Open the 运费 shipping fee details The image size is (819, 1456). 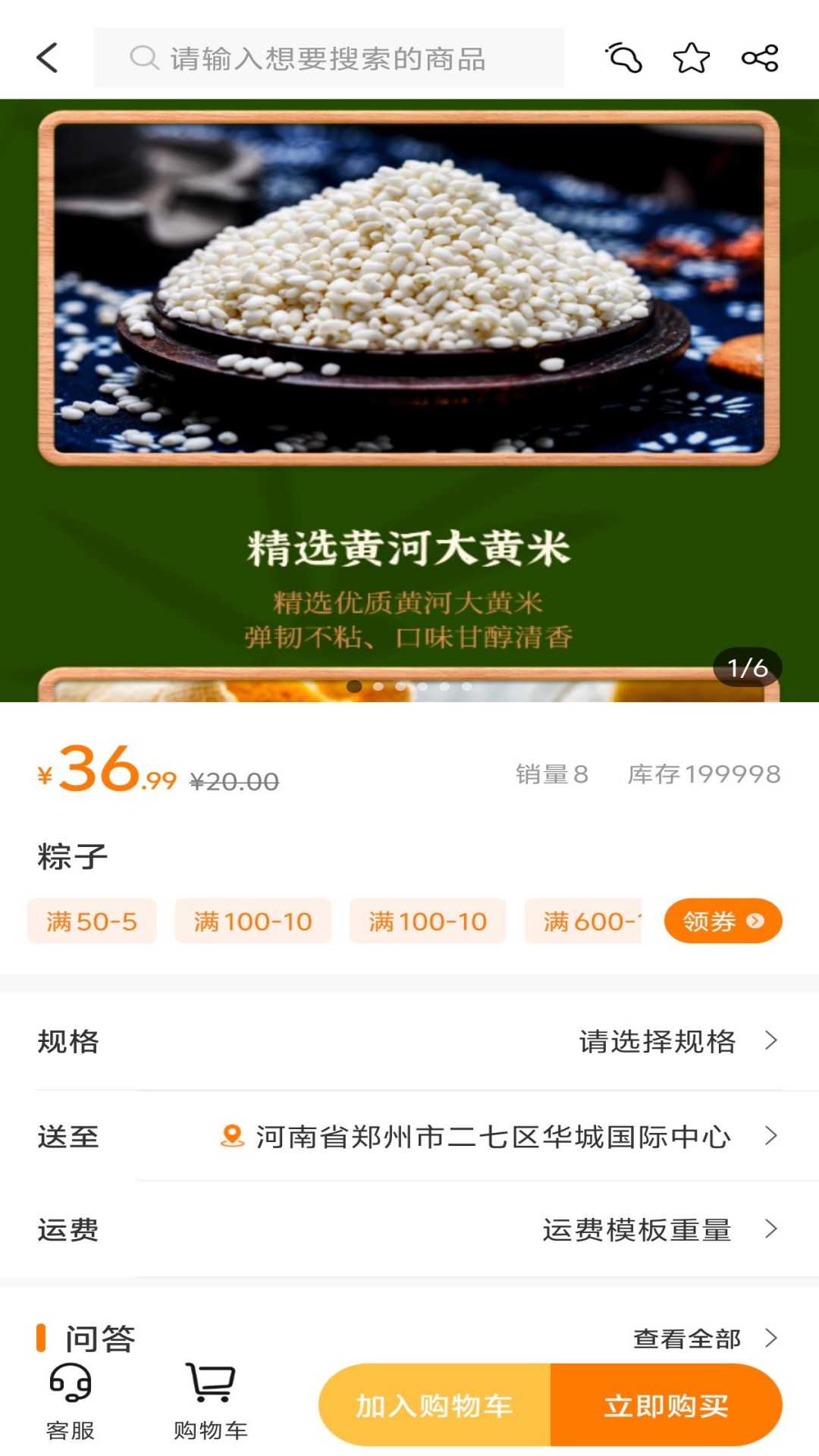[409, 1229]
